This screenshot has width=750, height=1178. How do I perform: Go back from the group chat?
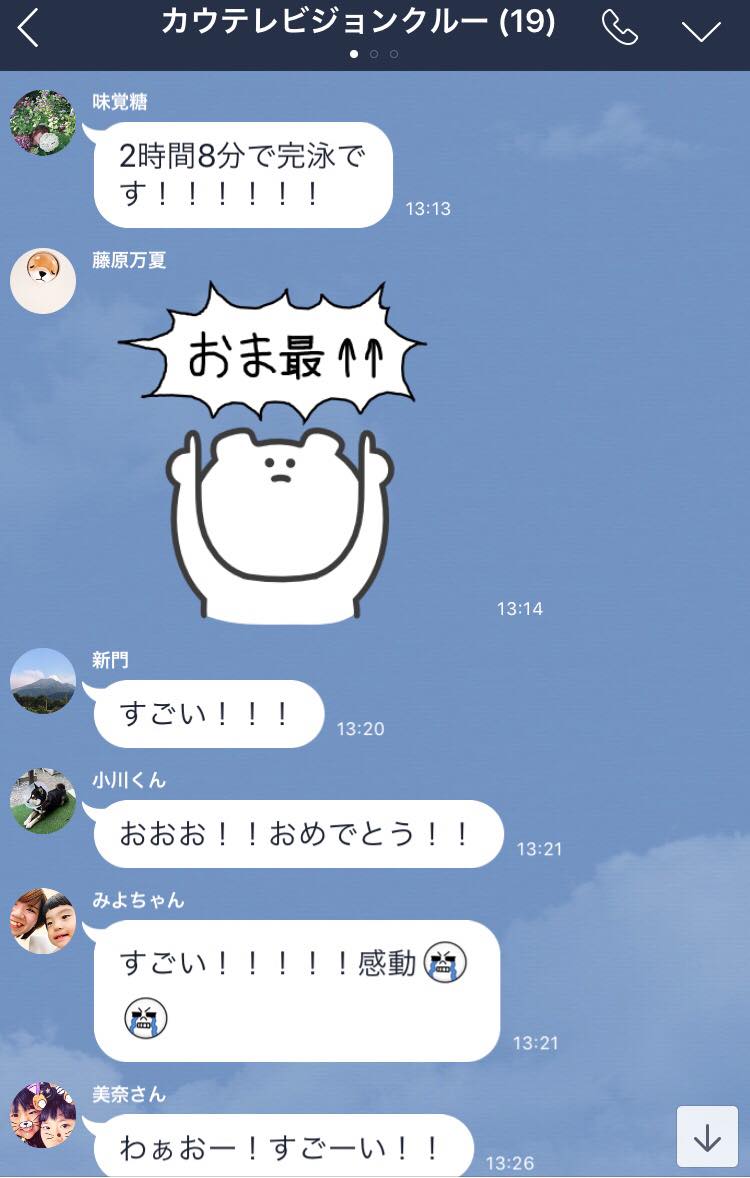28,29
